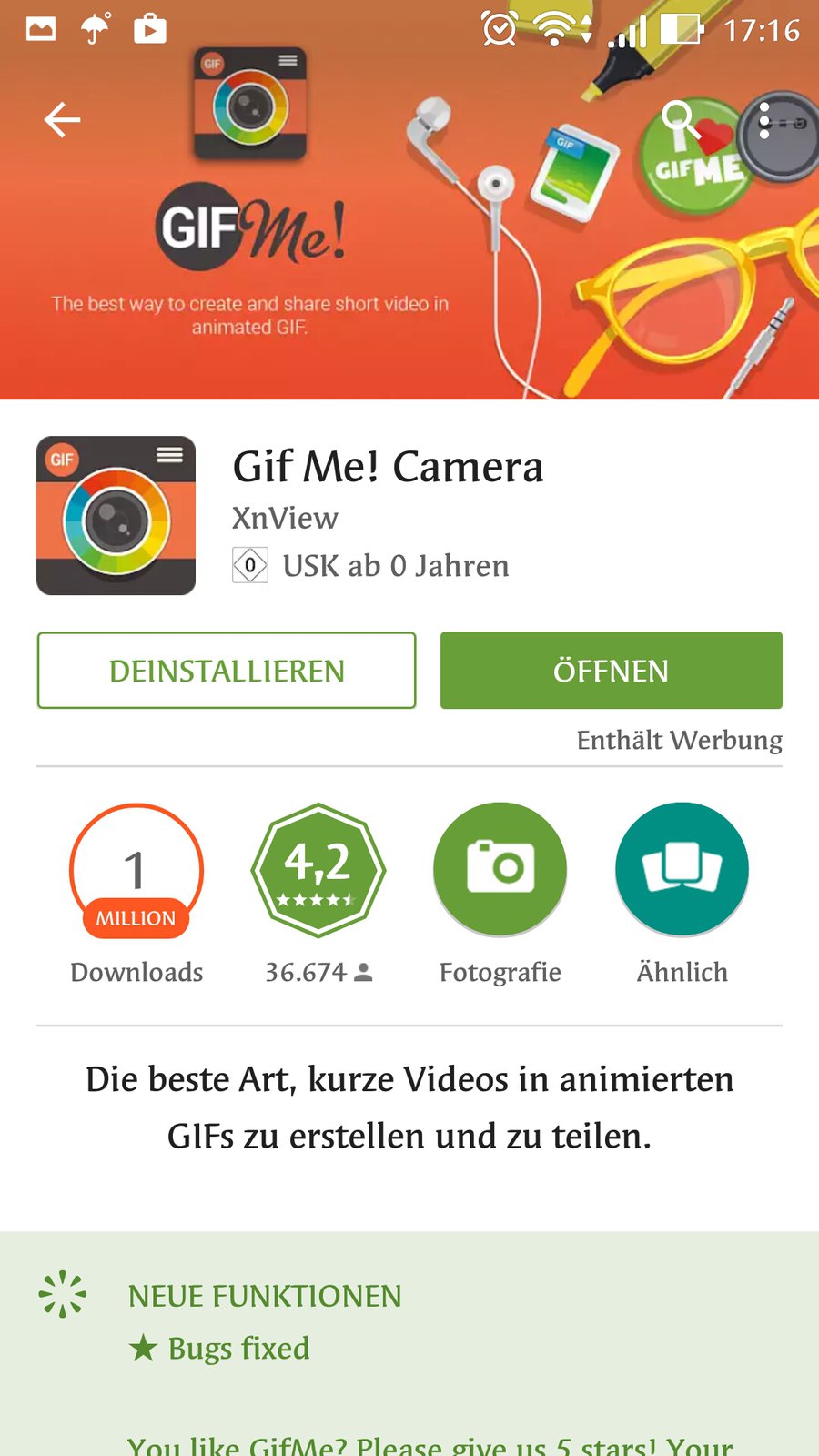
Task: Open the NEUE FUNKTIONEN section
Action: pos(265,1296)
